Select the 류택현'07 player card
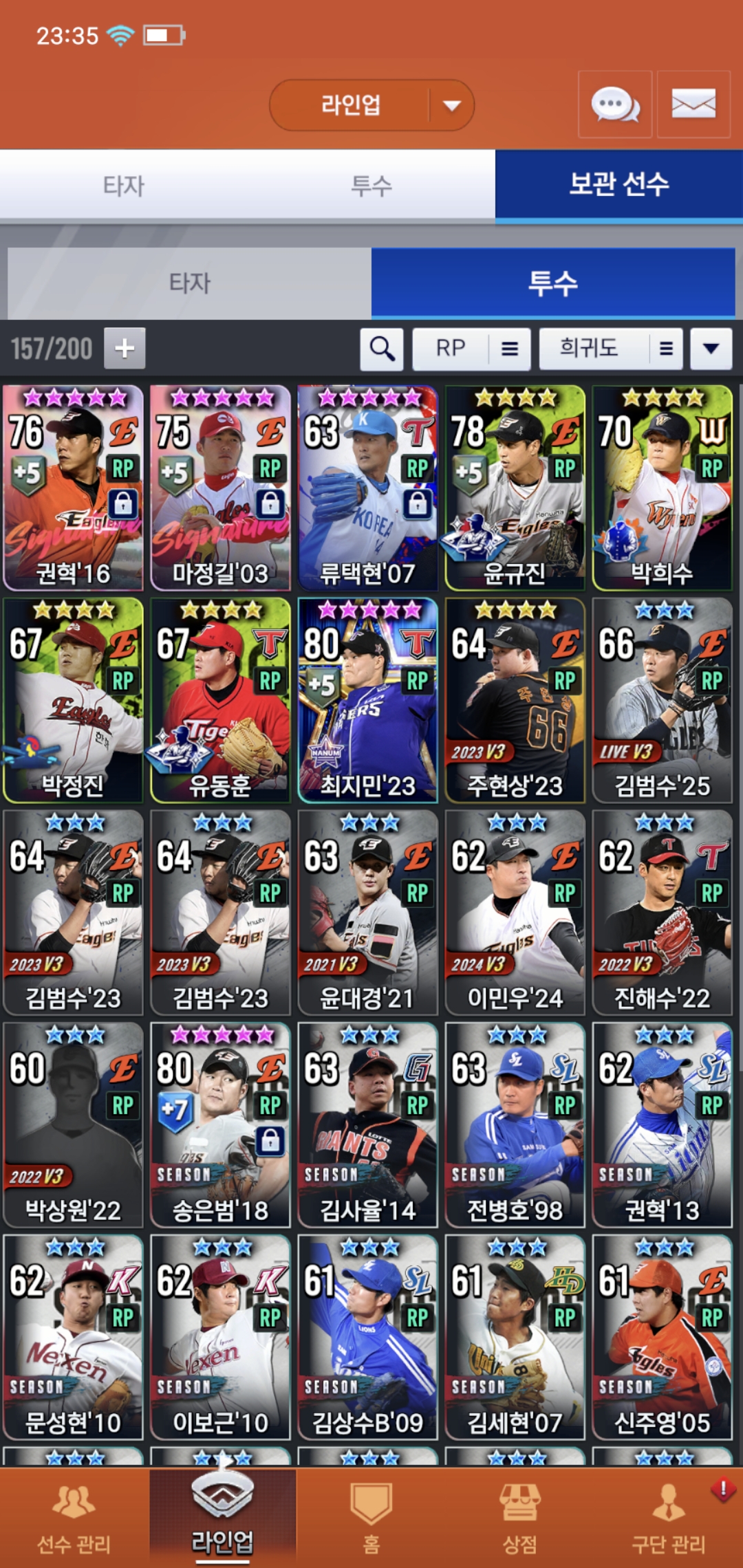This screenshot has height=1568, width=743. click(x=367, y=488)
